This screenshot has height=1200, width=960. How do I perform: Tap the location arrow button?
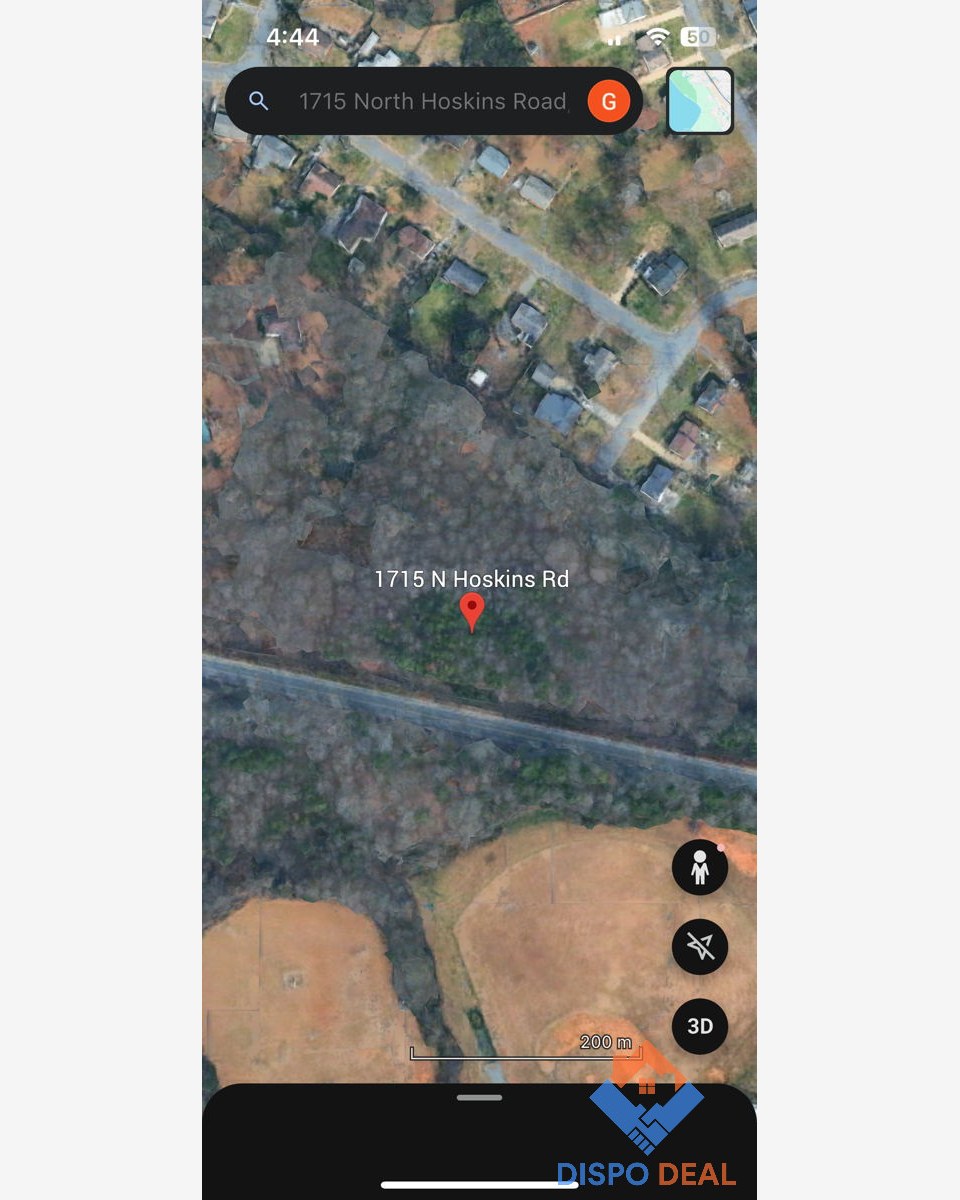pos(700,947)
